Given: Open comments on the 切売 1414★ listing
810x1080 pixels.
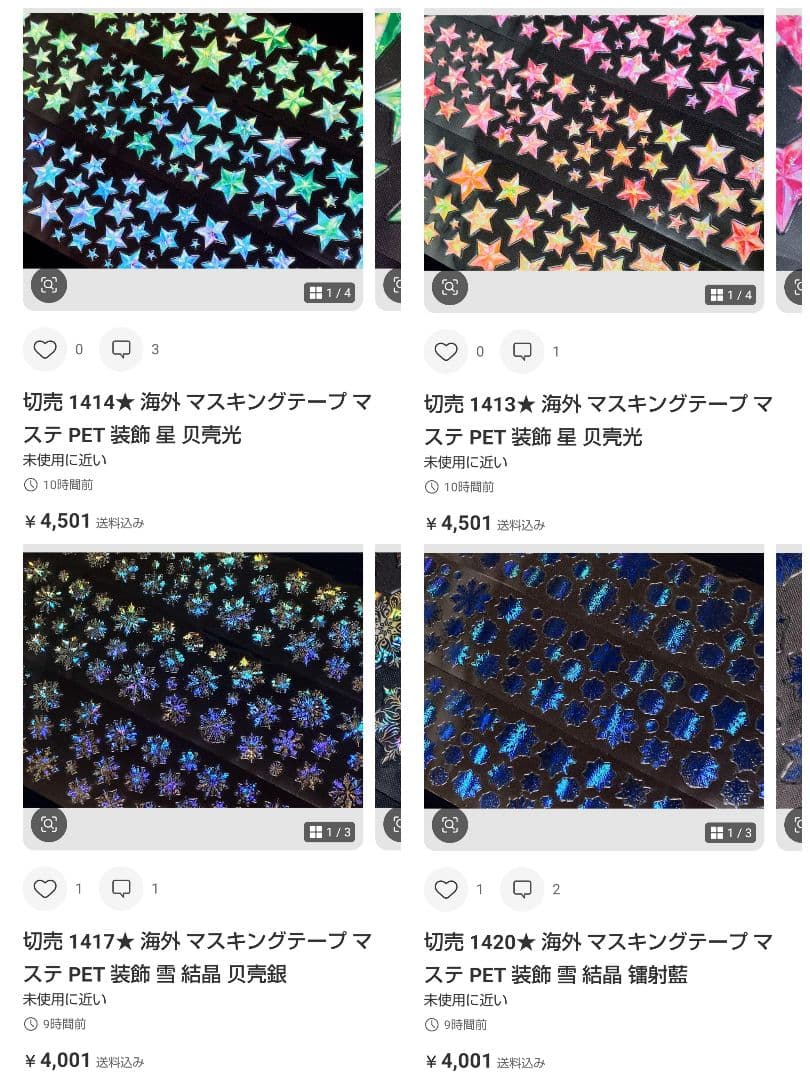Looking at the screenshot, I should point(121,350).
